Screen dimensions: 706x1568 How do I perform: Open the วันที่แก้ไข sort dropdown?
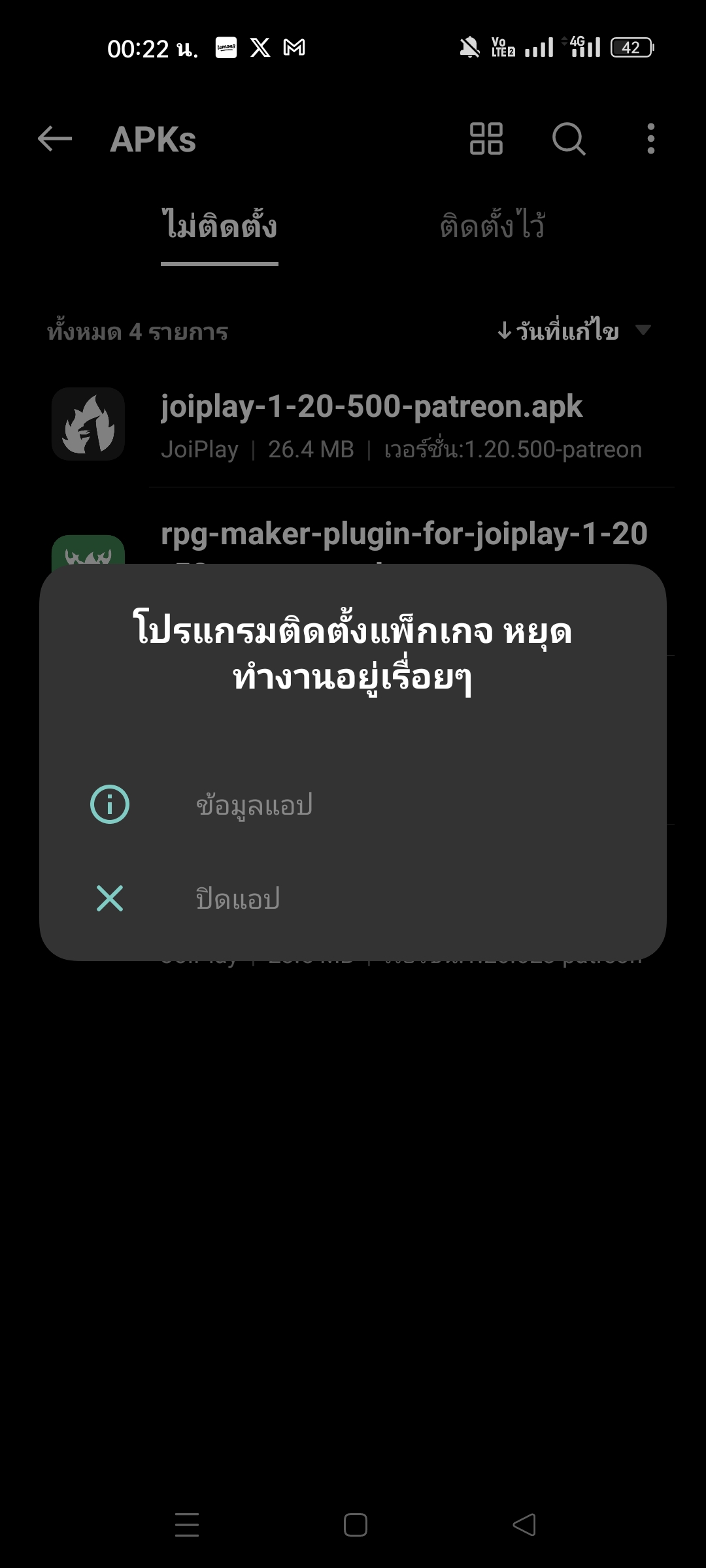[x=574, y=331]
